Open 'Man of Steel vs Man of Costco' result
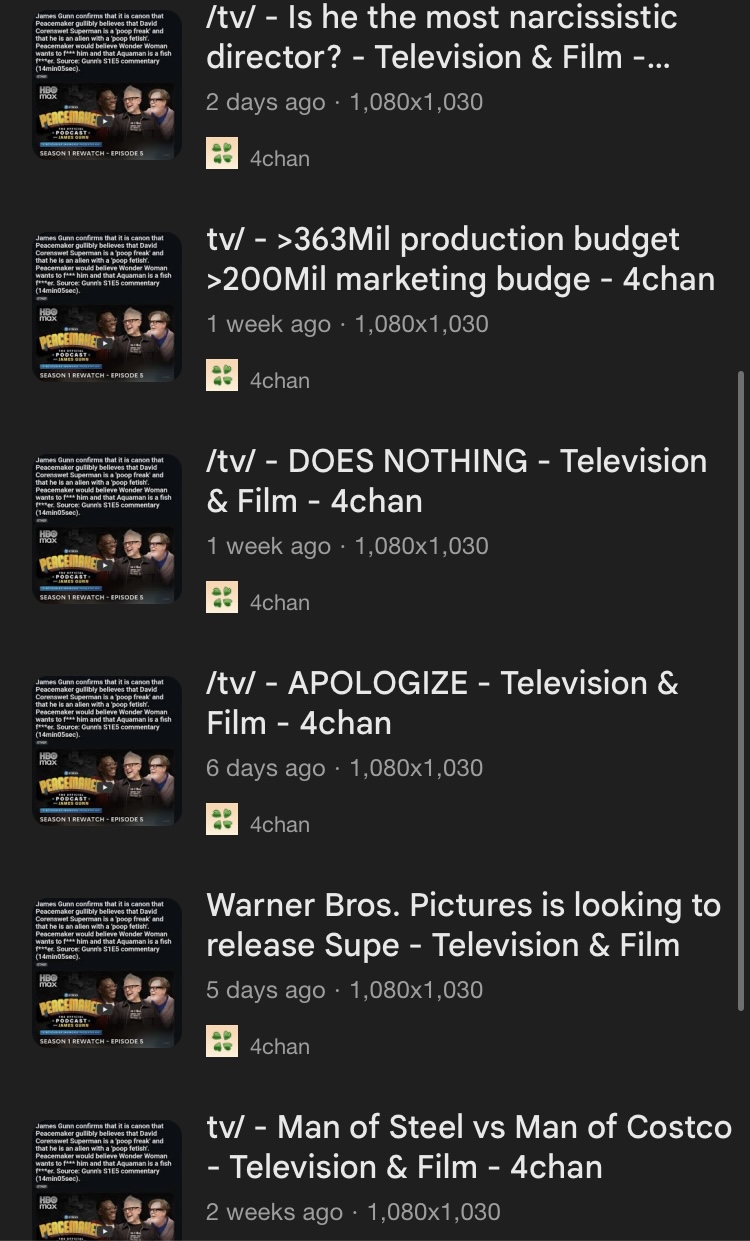This screenshot has height=1241, width=750. point(468,1147)
